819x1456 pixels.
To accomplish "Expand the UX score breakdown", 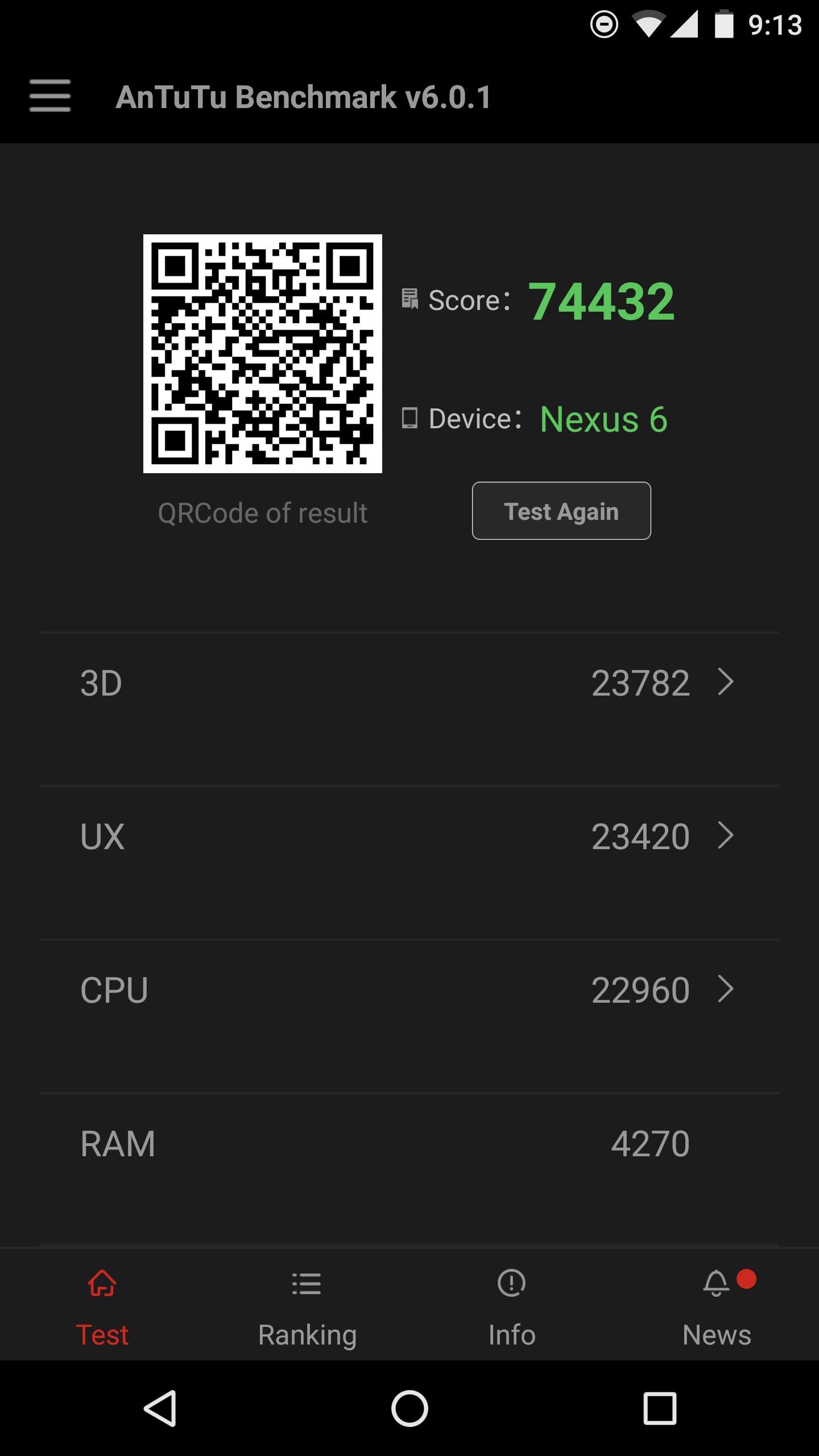I will pos(409,836).
